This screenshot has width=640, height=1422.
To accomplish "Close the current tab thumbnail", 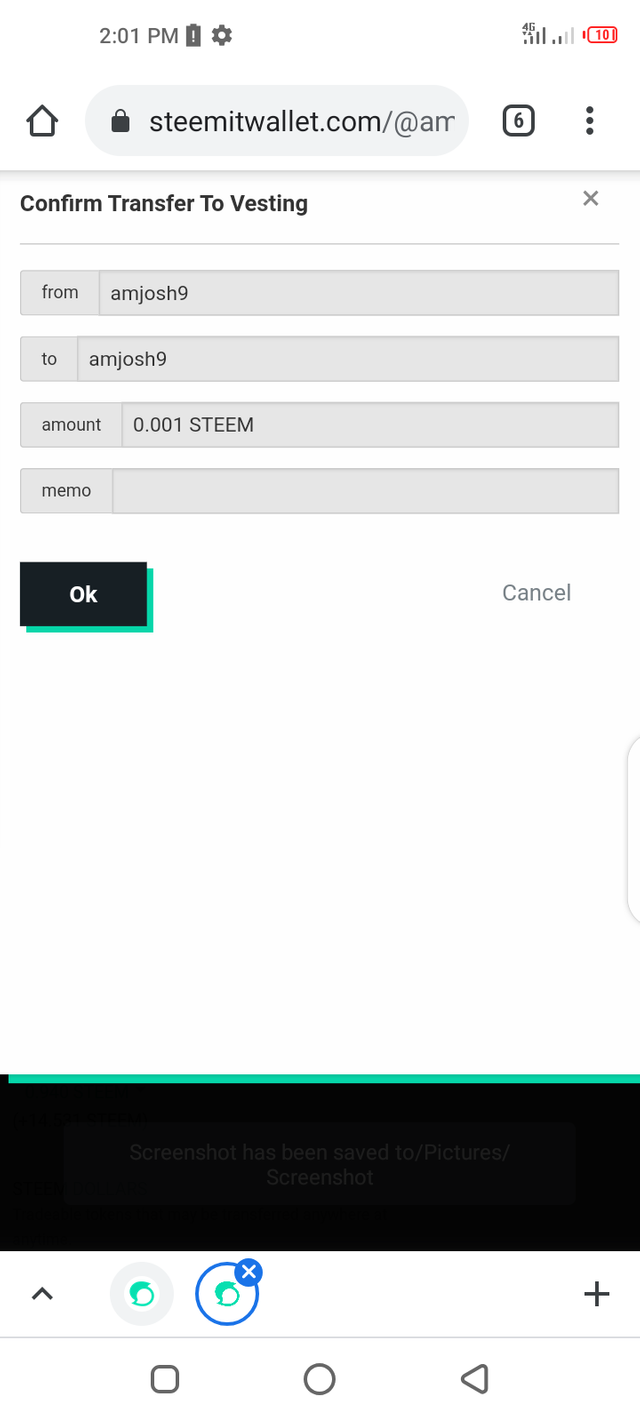I will click(249, 1272).
